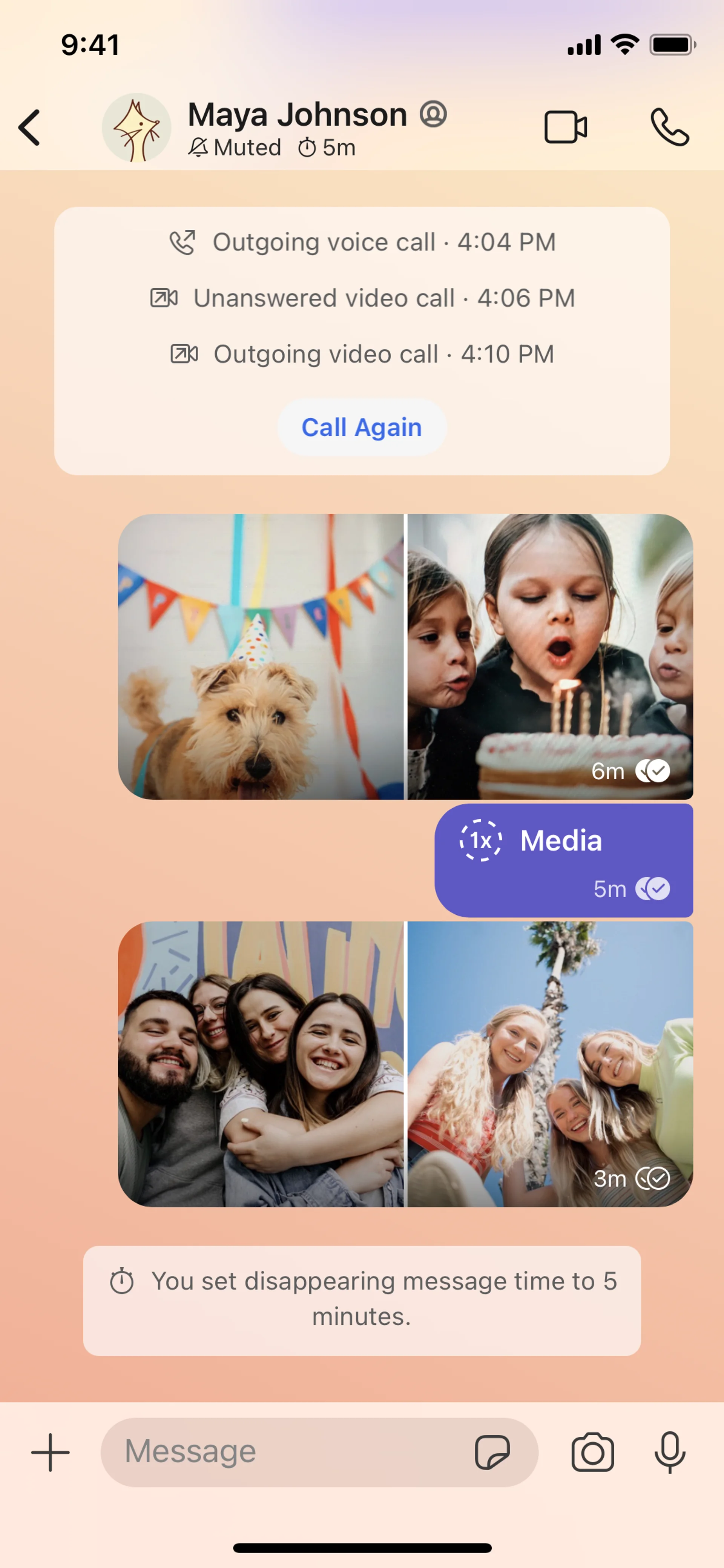Start a video call with Maya Johnson
724x1568 pixels.
[565, 128]
